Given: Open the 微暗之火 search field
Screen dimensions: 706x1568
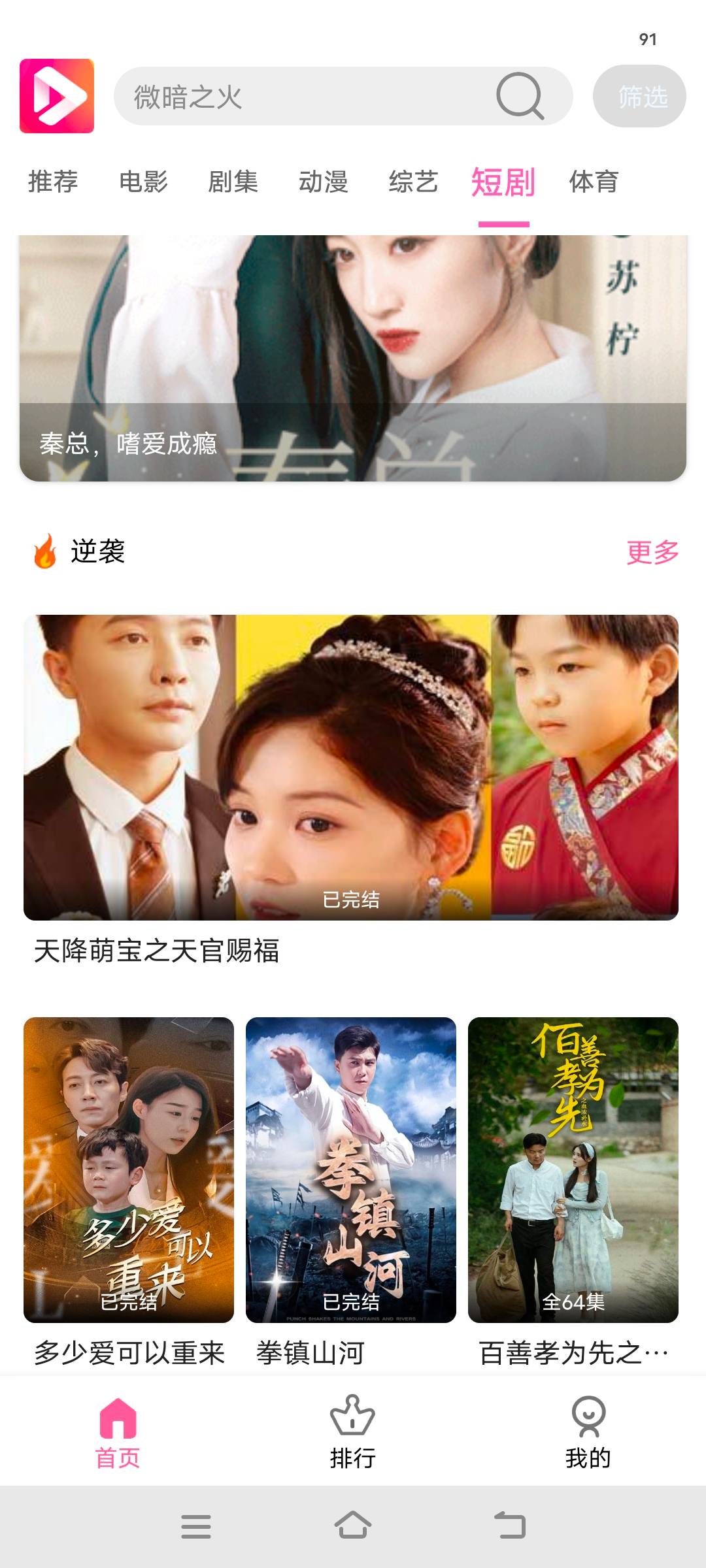Looking at the screenshot, I should [x=301, y=97].
